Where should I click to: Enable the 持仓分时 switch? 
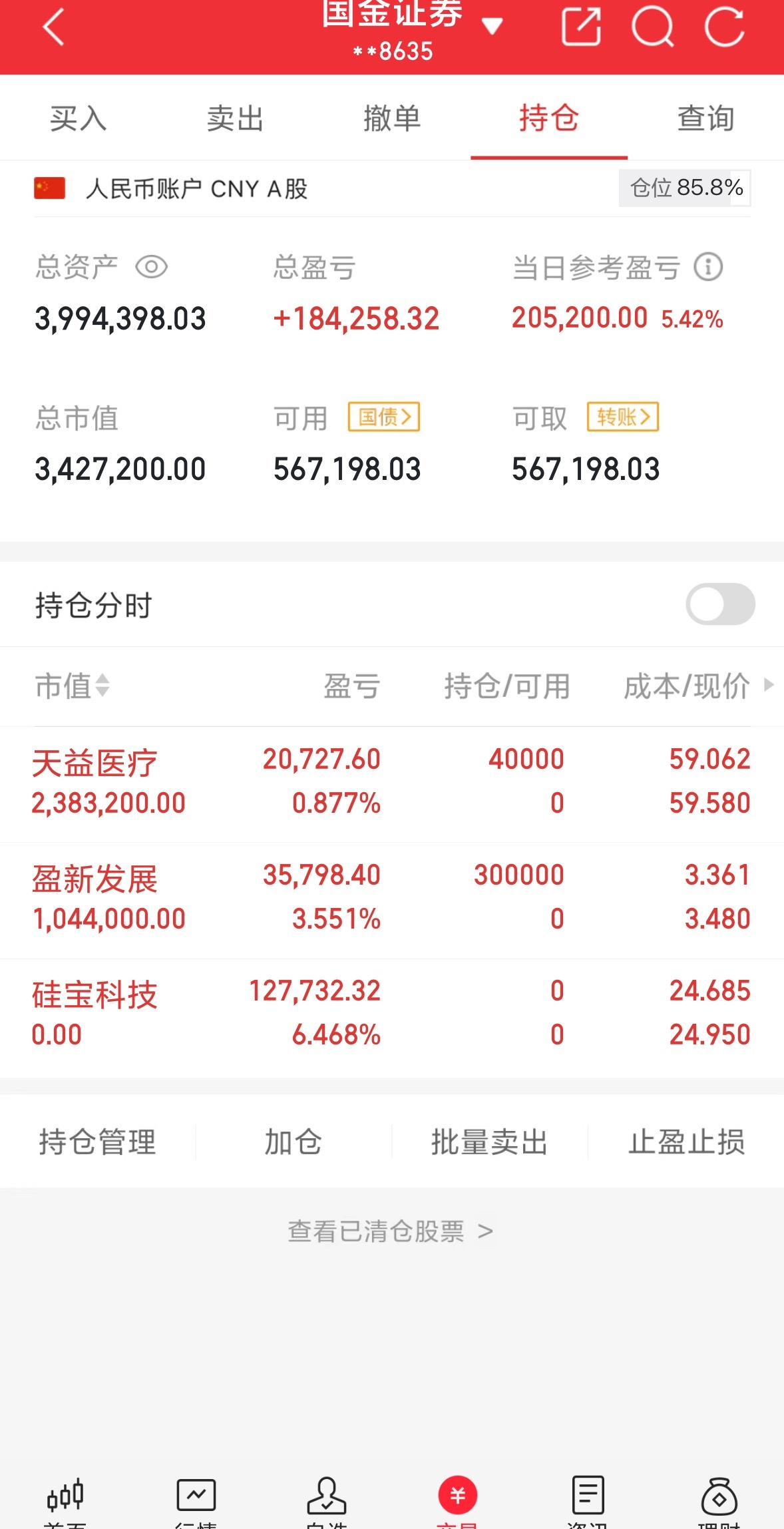click(x=719, y=604)
